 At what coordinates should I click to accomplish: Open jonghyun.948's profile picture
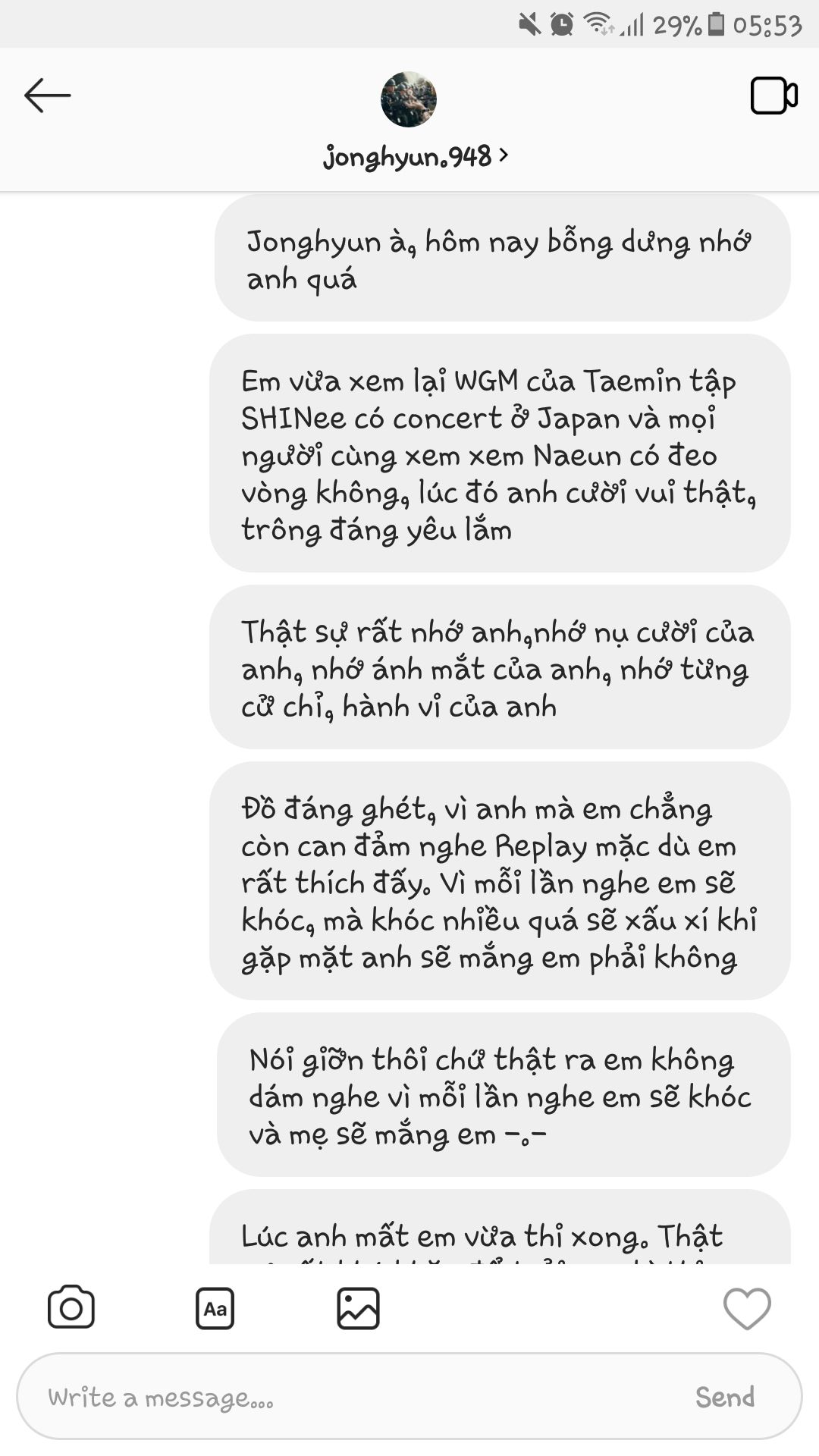point(409,99)
